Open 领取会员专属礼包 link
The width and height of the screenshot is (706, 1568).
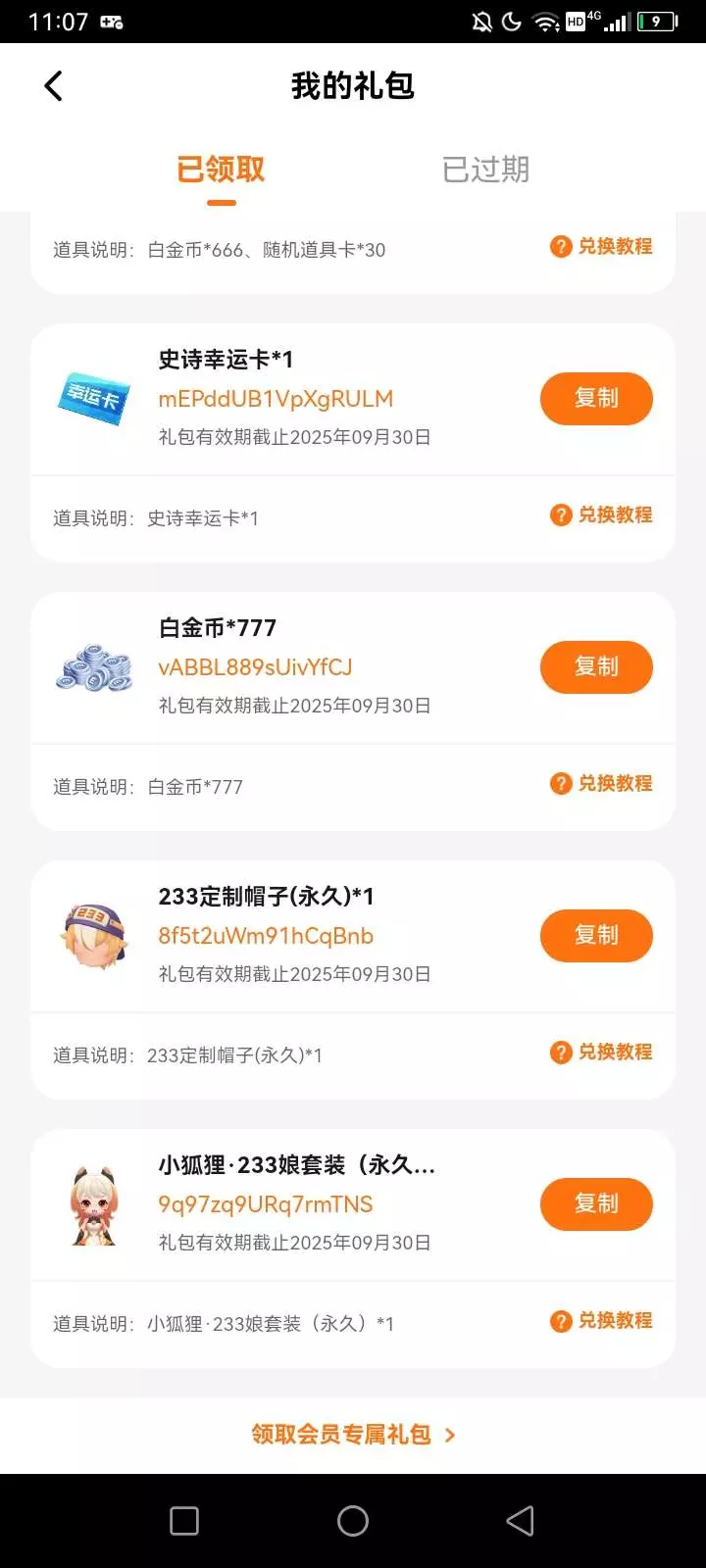[353, 1435]
